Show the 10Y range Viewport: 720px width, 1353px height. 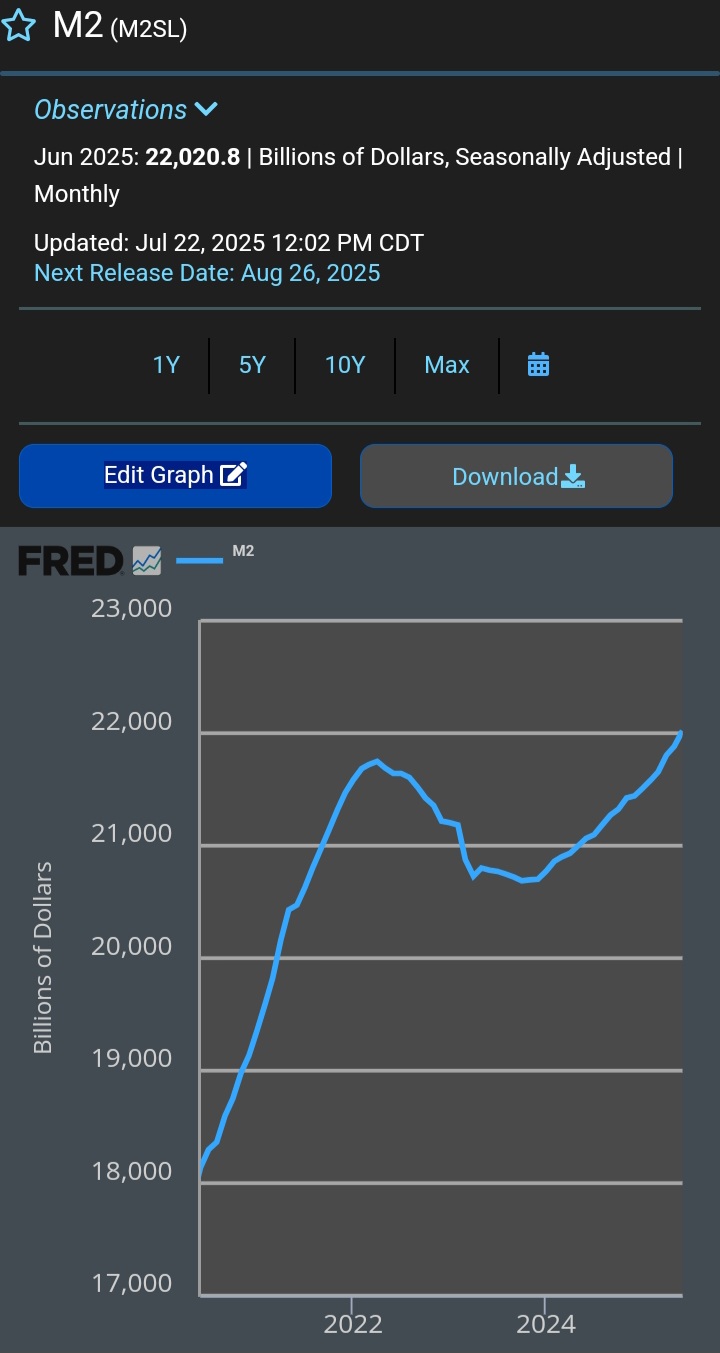pos(345,365)
